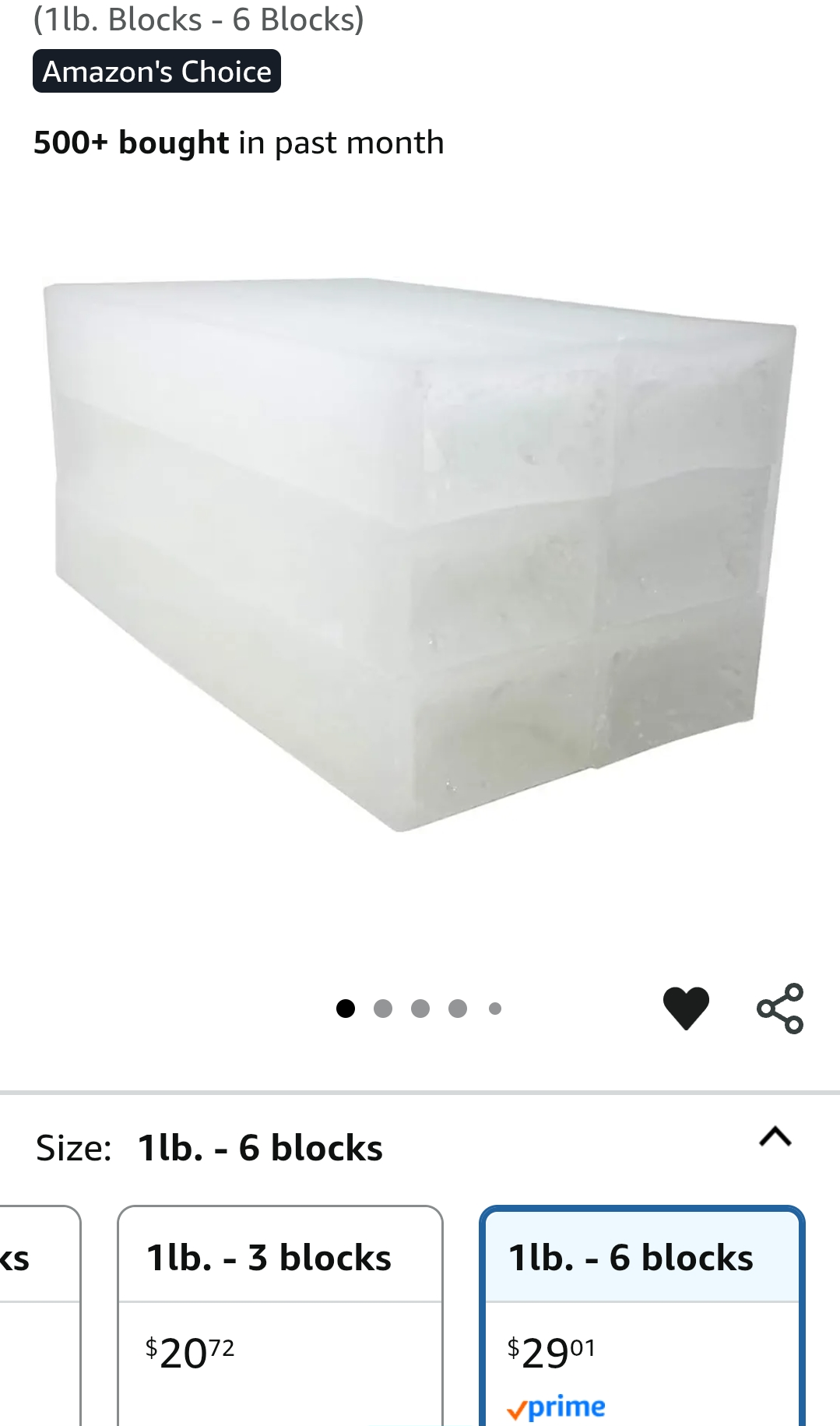The width and height of the screenshot is (840, 1426).
Task: Open the Amazon's Choice badge
Action: 156,72
